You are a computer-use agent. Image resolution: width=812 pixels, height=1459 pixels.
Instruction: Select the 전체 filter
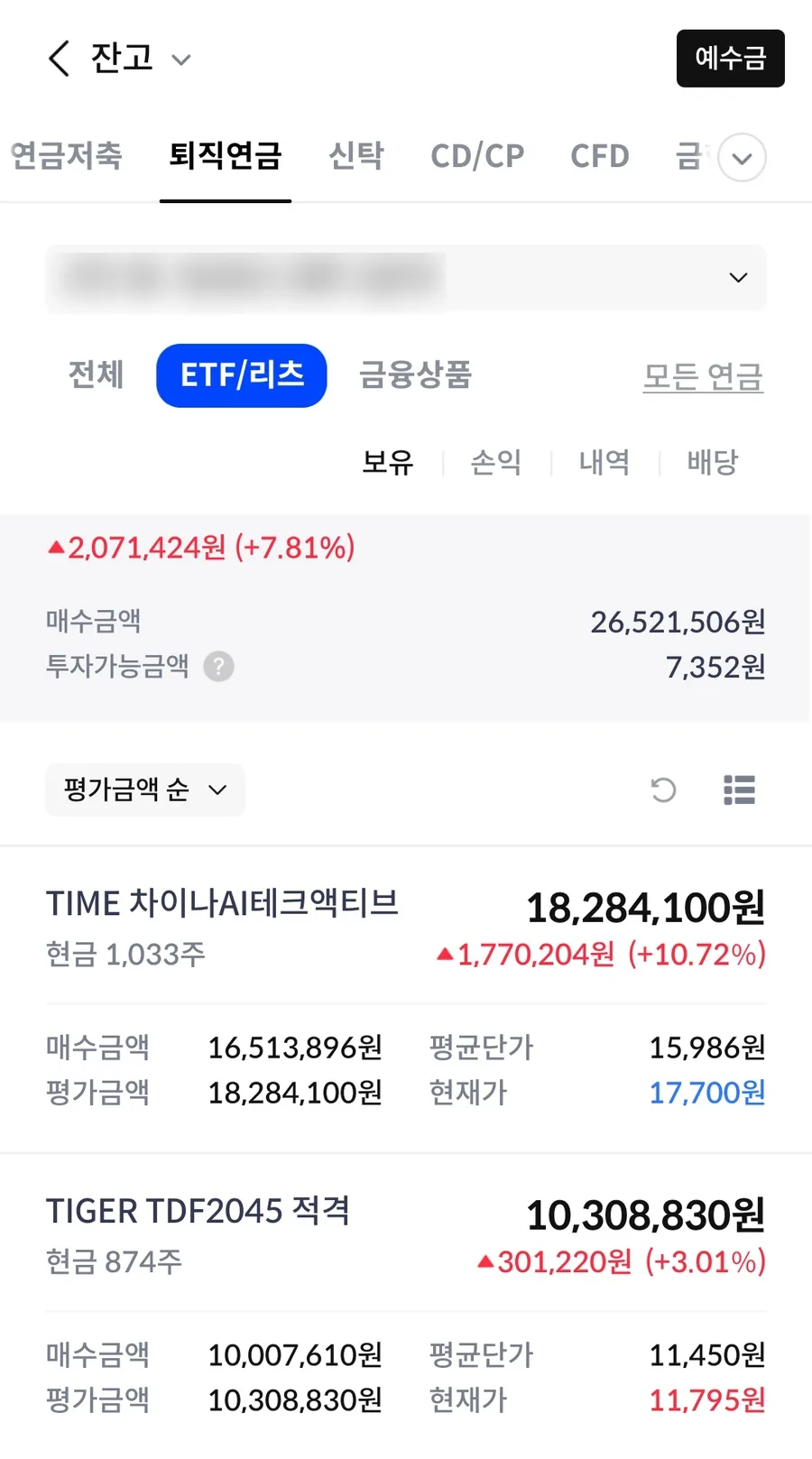tap(96, 374)
